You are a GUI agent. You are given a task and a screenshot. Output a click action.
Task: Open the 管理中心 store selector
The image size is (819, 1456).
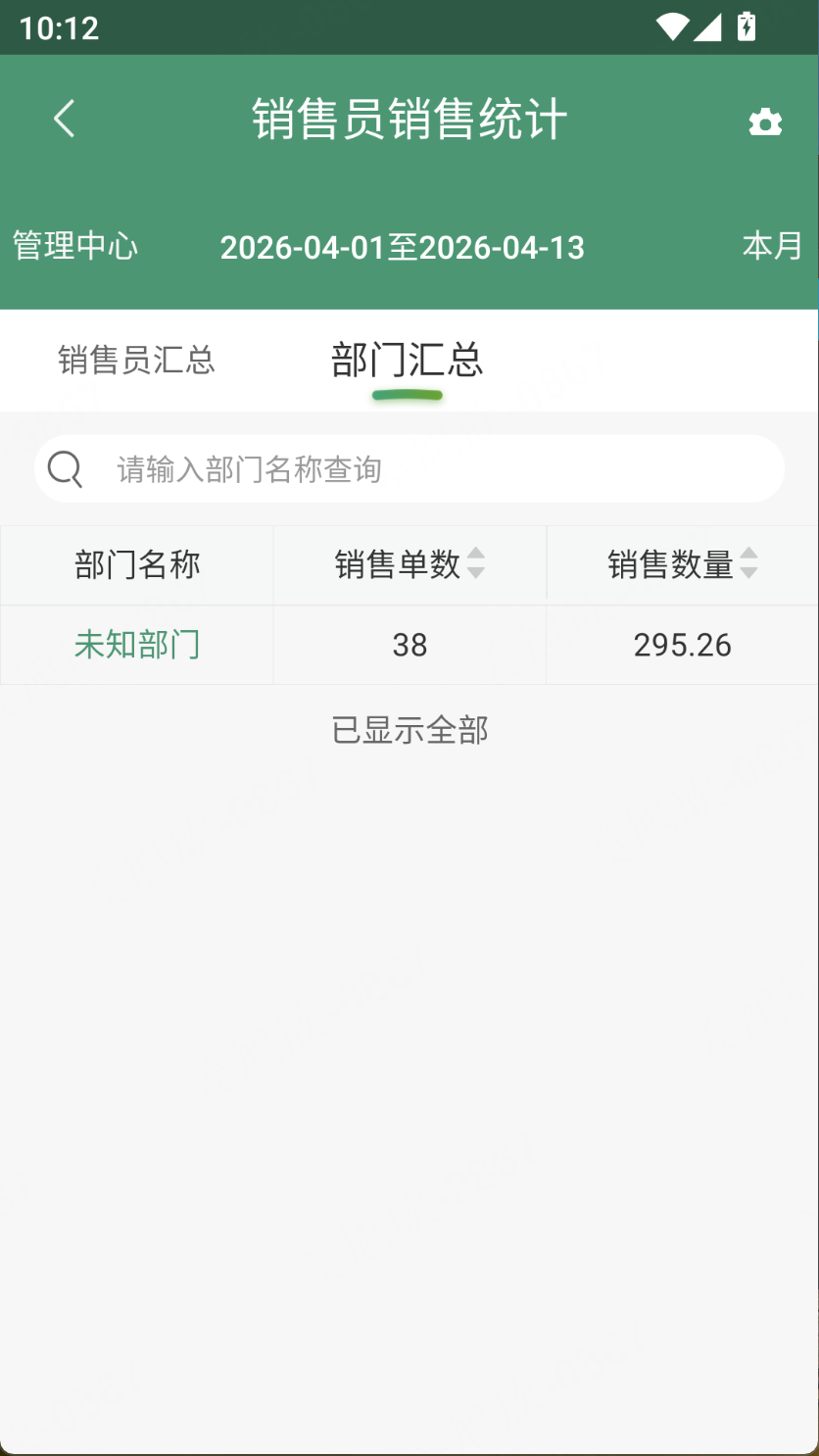(x=75, y=246)
